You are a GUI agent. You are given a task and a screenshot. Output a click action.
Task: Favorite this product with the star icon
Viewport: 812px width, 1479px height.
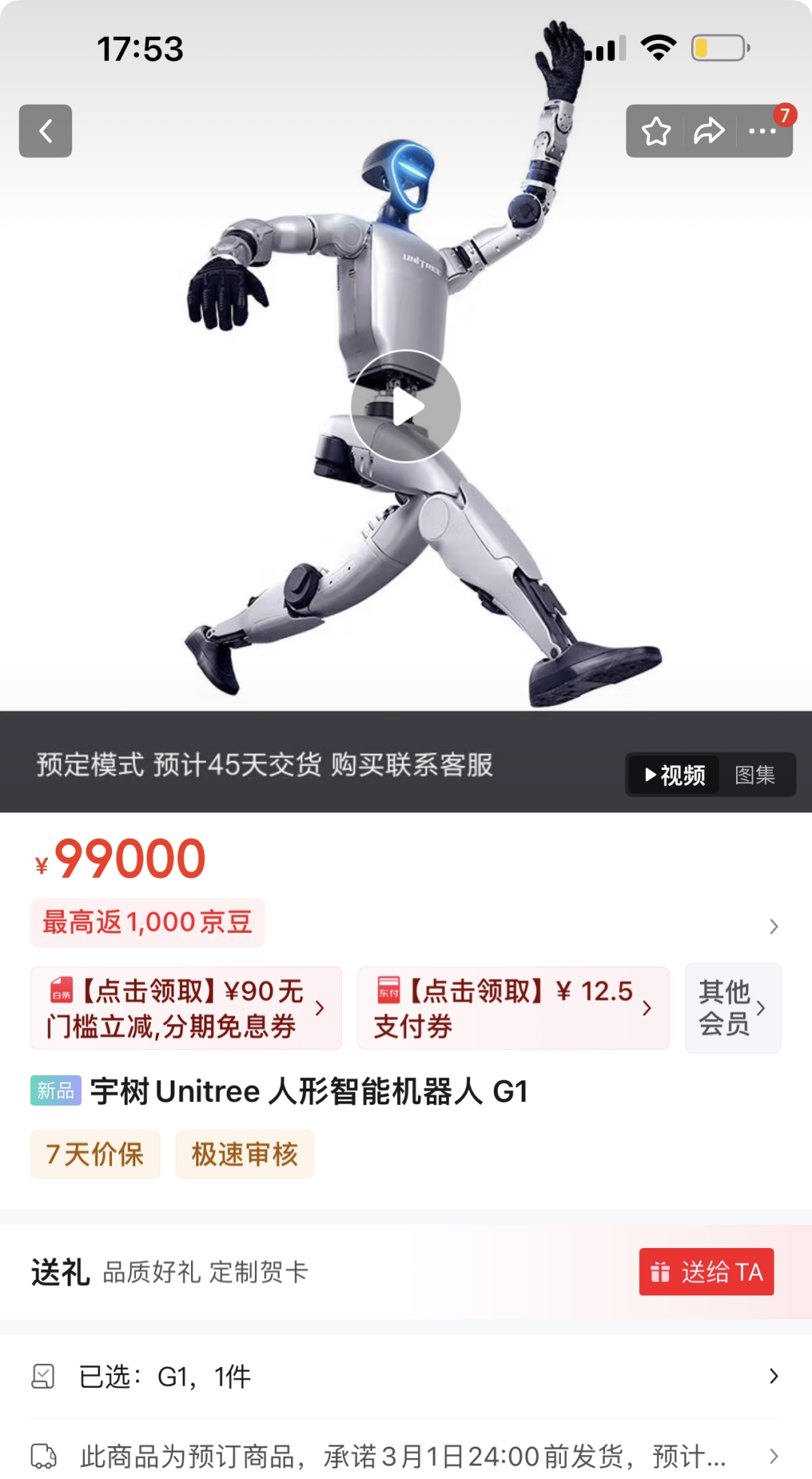coord(656,131)
